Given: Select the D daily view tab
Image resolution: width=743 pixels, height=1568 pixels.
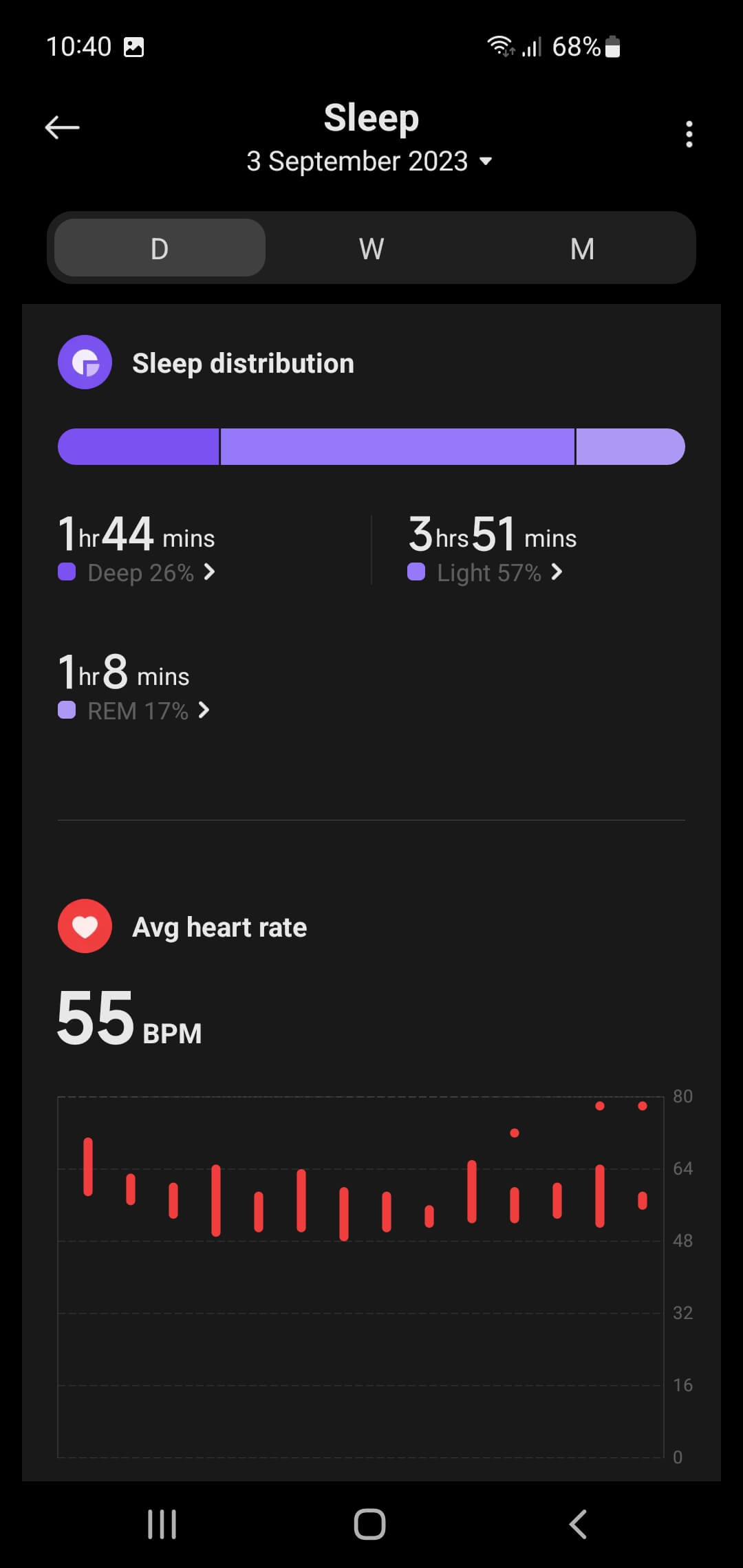Looking at the screenshot, I should (x=160, y=248).
